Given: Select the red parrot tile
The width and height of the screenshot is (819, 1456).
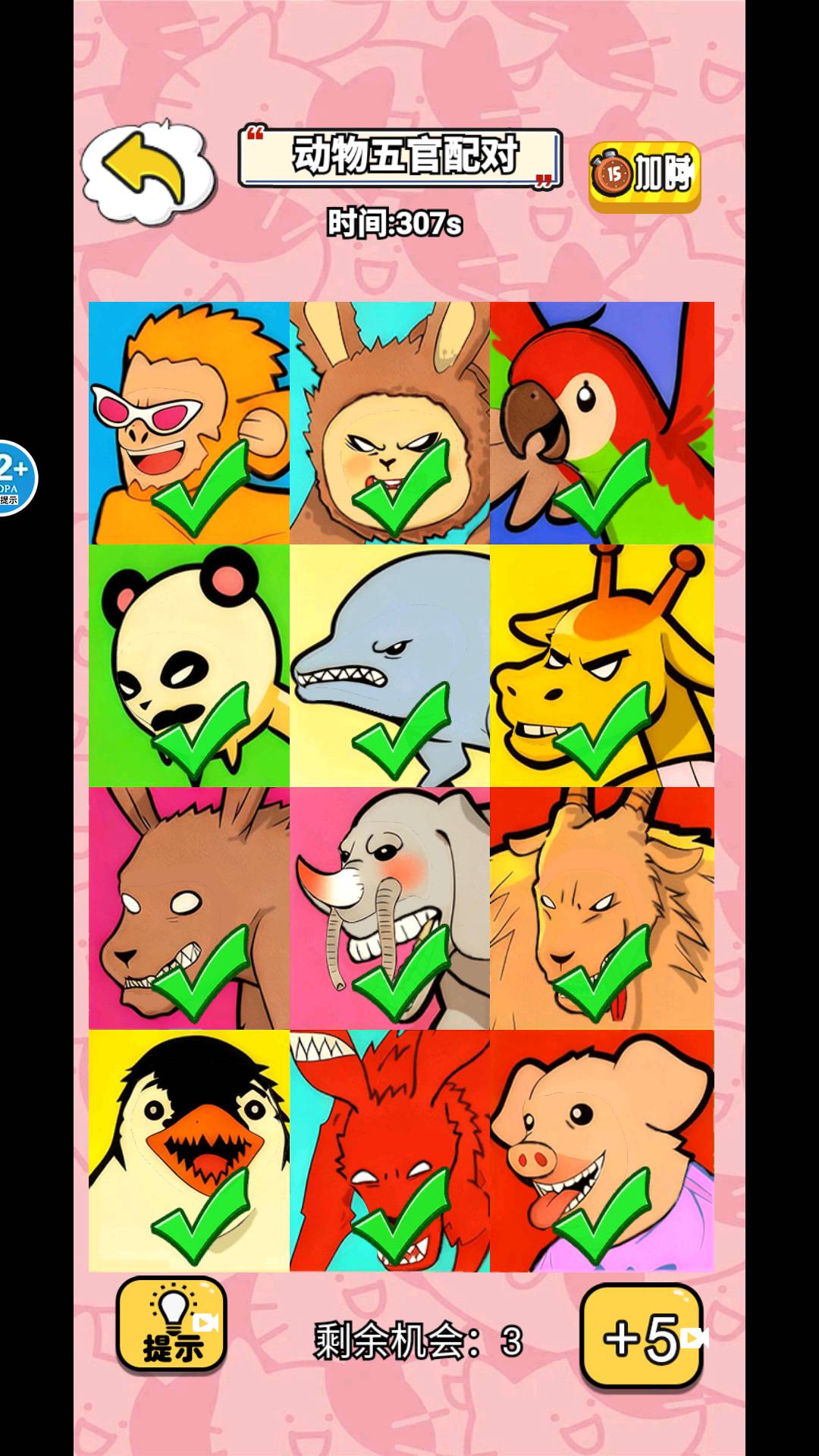Looking at the screenshot, I should click(x=602, y=423).
